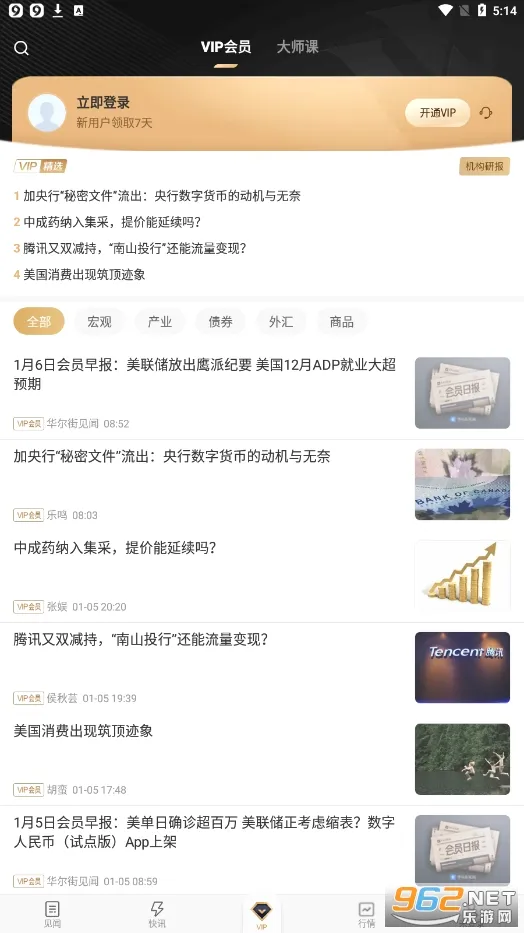
Task: Open the 机构研报 section
Action: pyautogui.click(x=484, y=166)
